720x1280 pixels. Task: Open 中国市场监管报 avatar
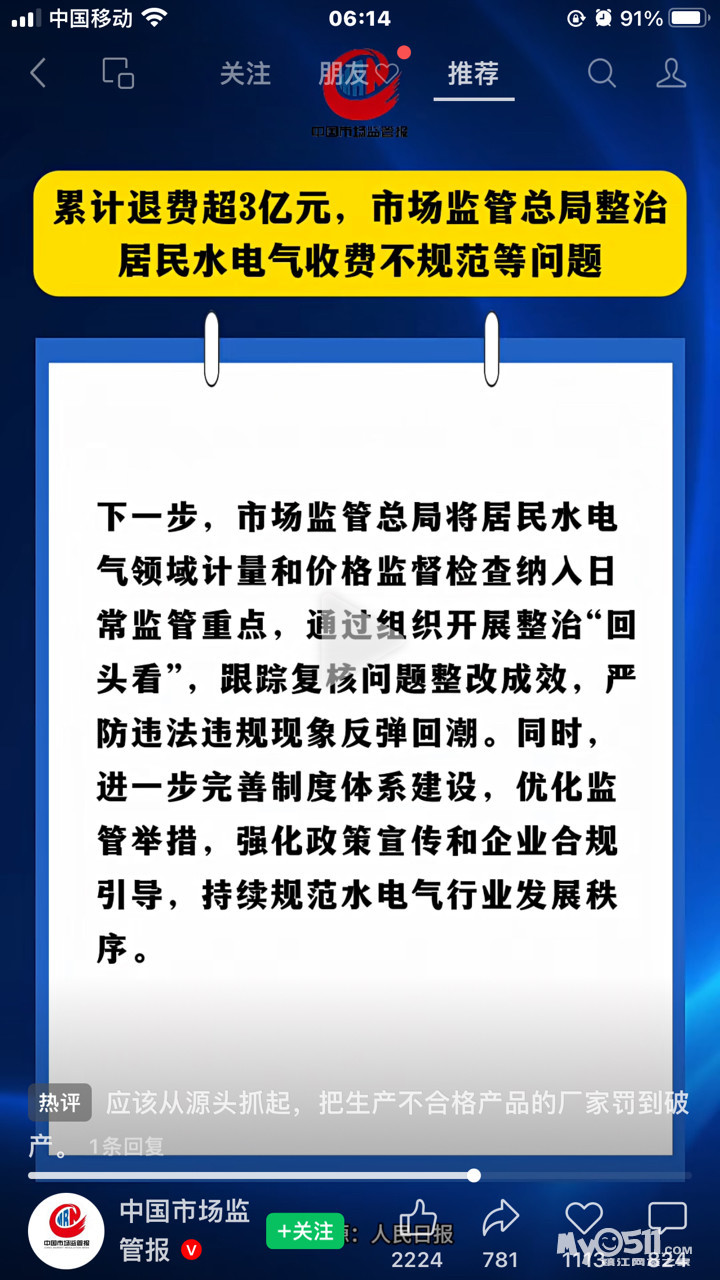tap(66, 1232)
